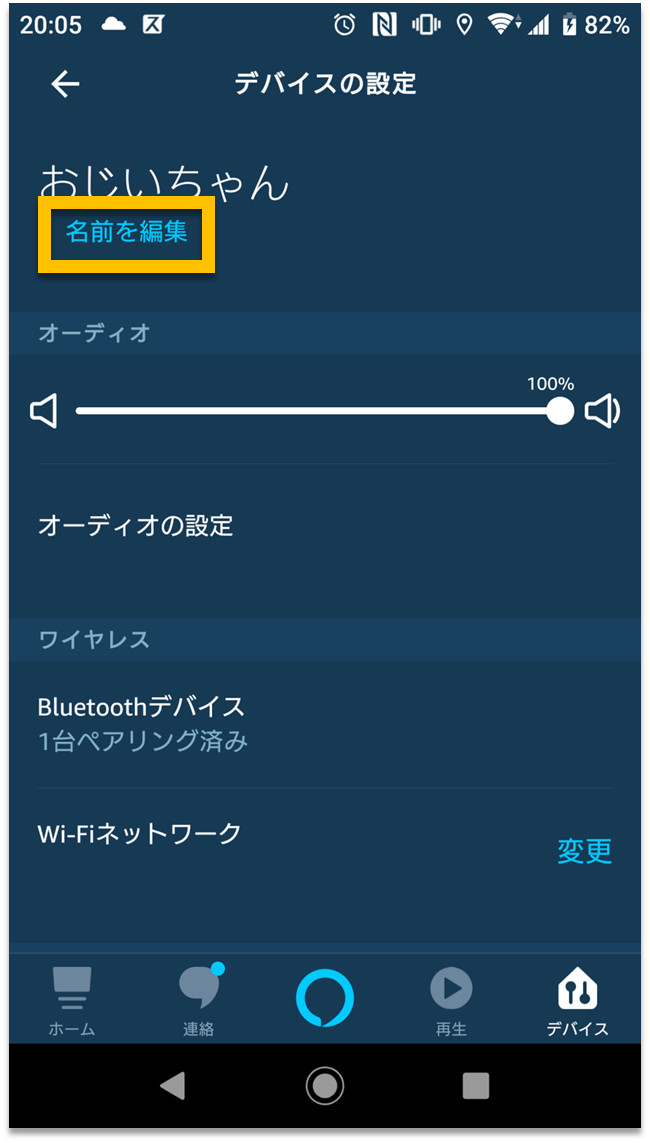The width and height of the screenshot is (650, 1143).
Task: Tap the system back button
Action: [173, 1086]
